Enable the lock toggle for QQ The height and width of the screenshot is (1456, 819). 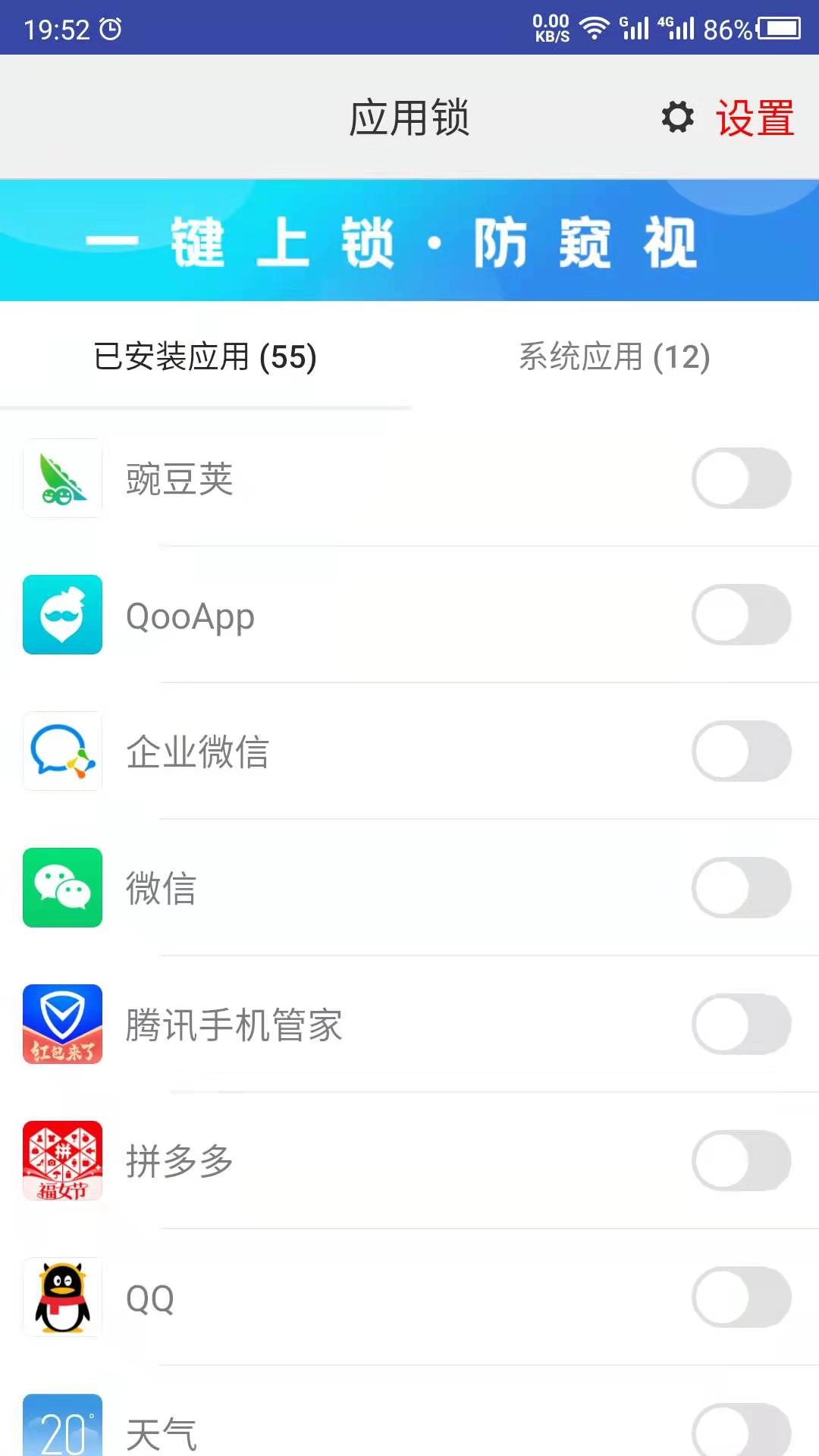[x=742, y=1297]
